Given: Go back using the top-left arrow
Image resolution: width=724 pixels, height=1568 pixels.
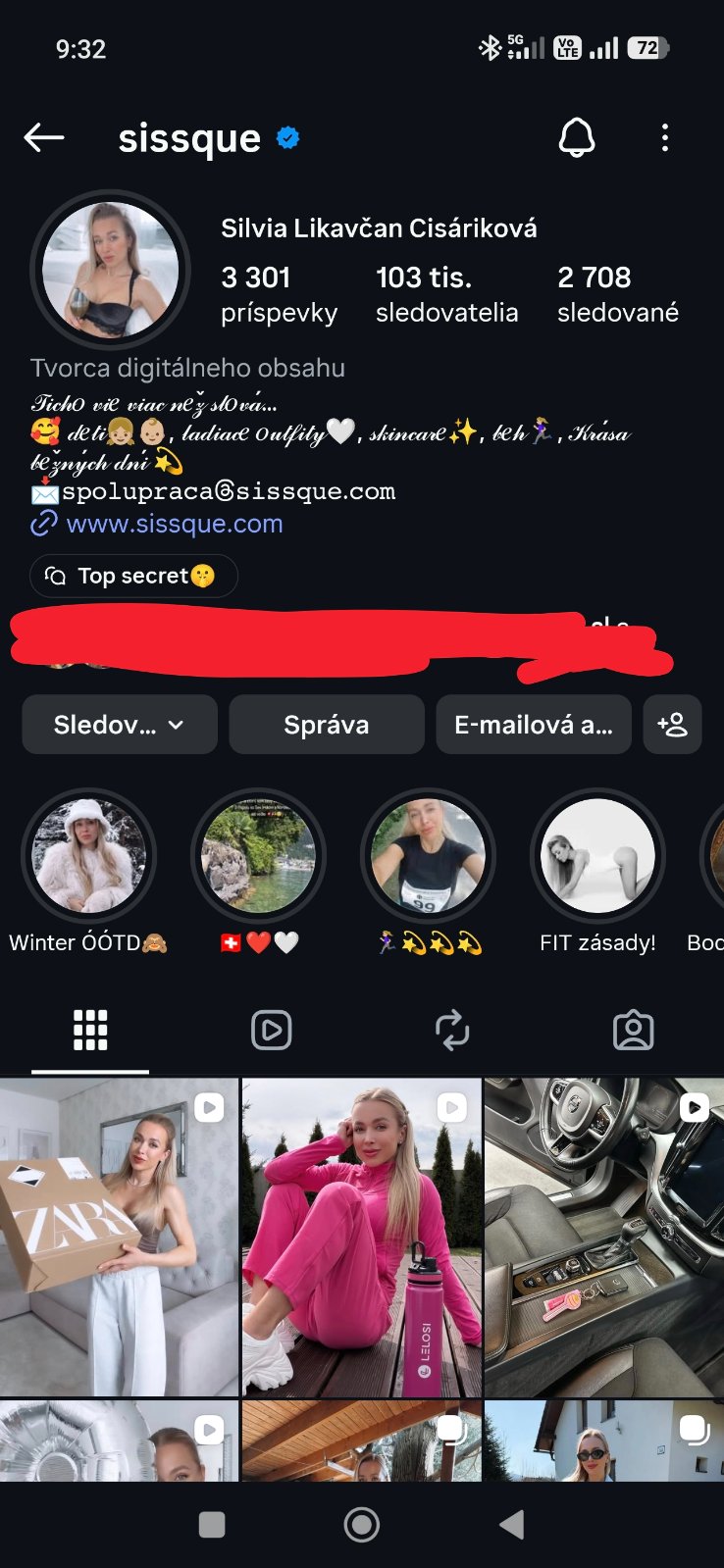Looking at the screenshot, I should pyautogui.click(x=44, y=138).
